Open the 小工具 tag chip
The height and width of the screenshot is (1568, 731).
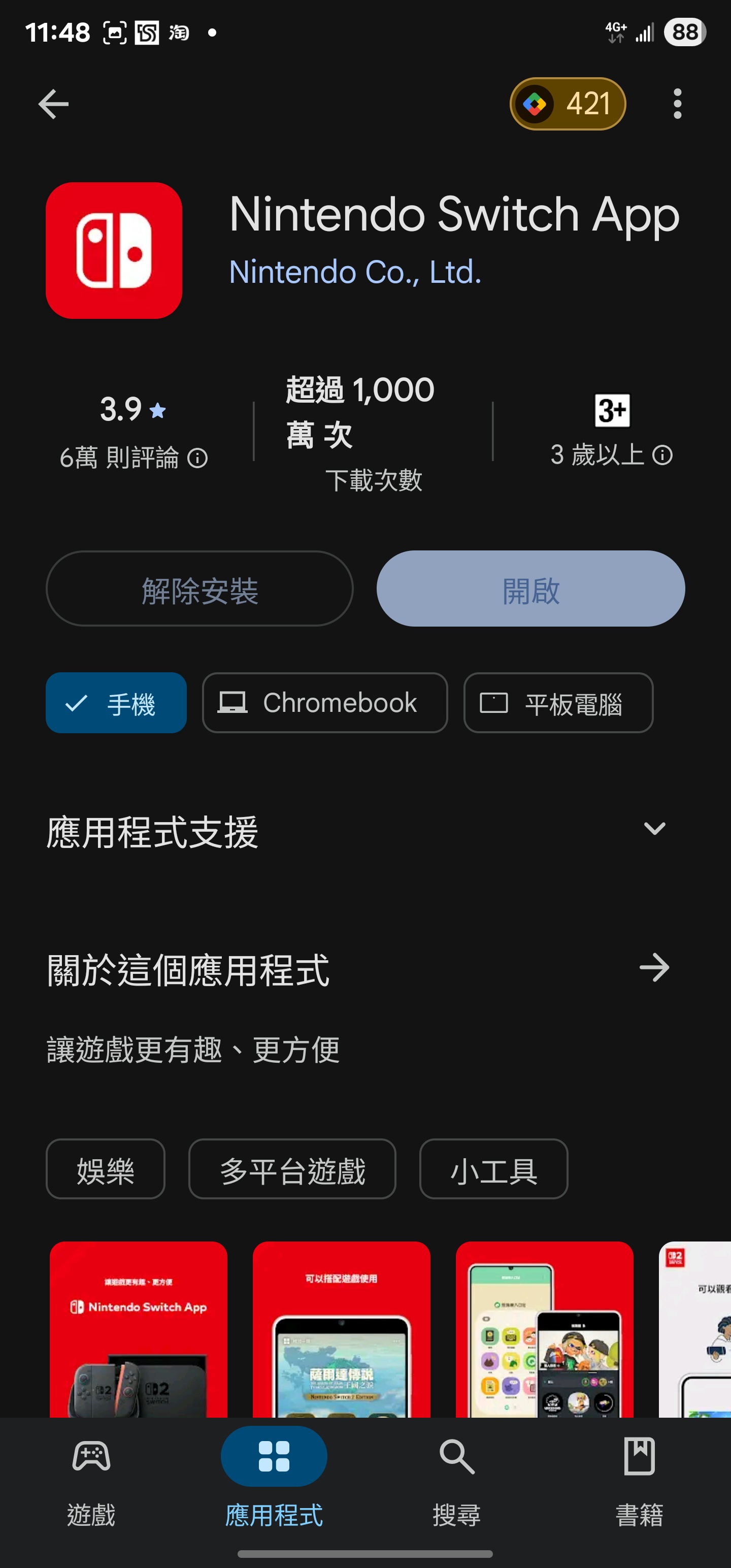click(493, 1169)
